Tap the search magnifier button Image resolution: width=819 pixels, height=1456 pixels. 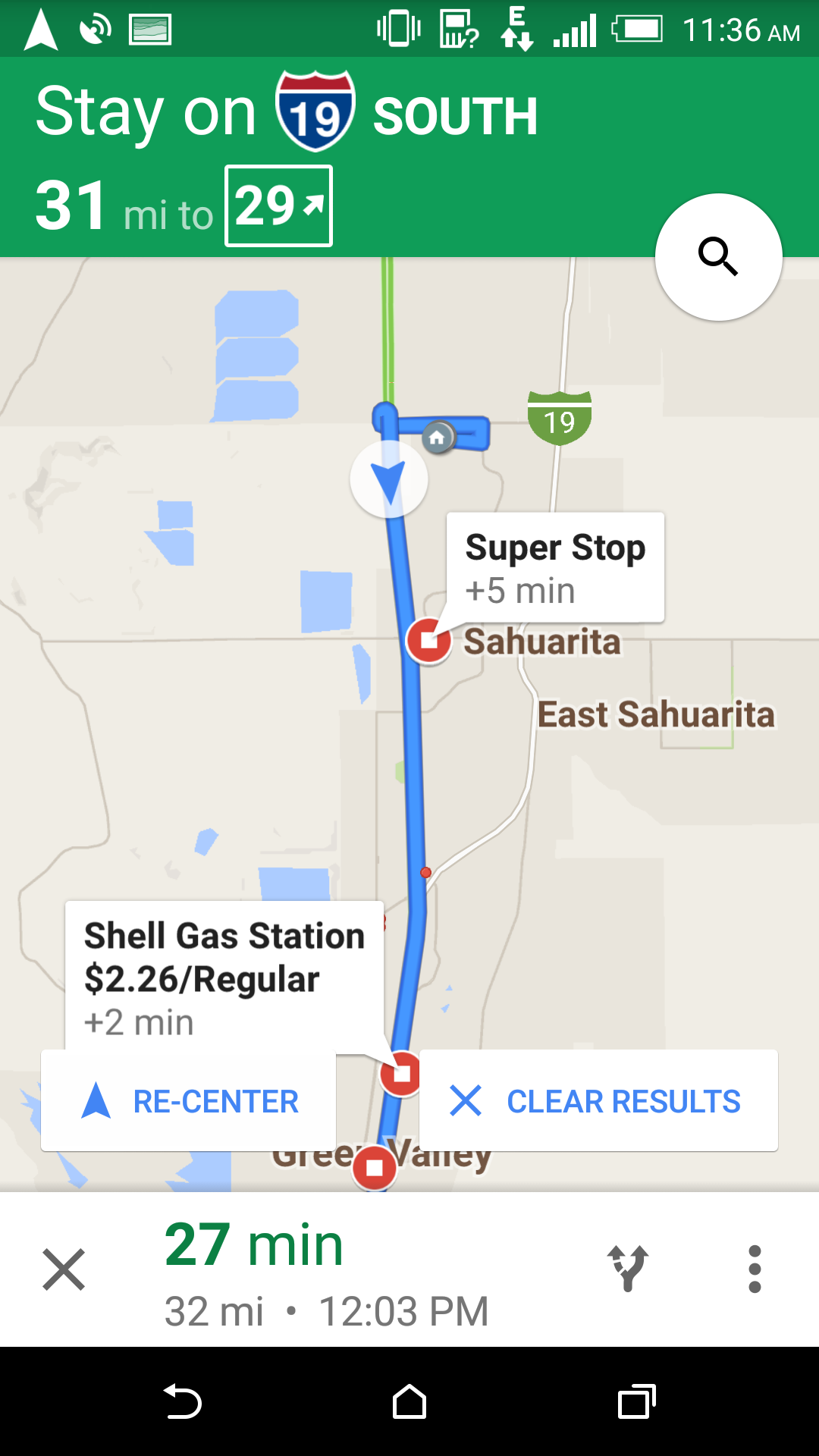click(x=718, y=257)
